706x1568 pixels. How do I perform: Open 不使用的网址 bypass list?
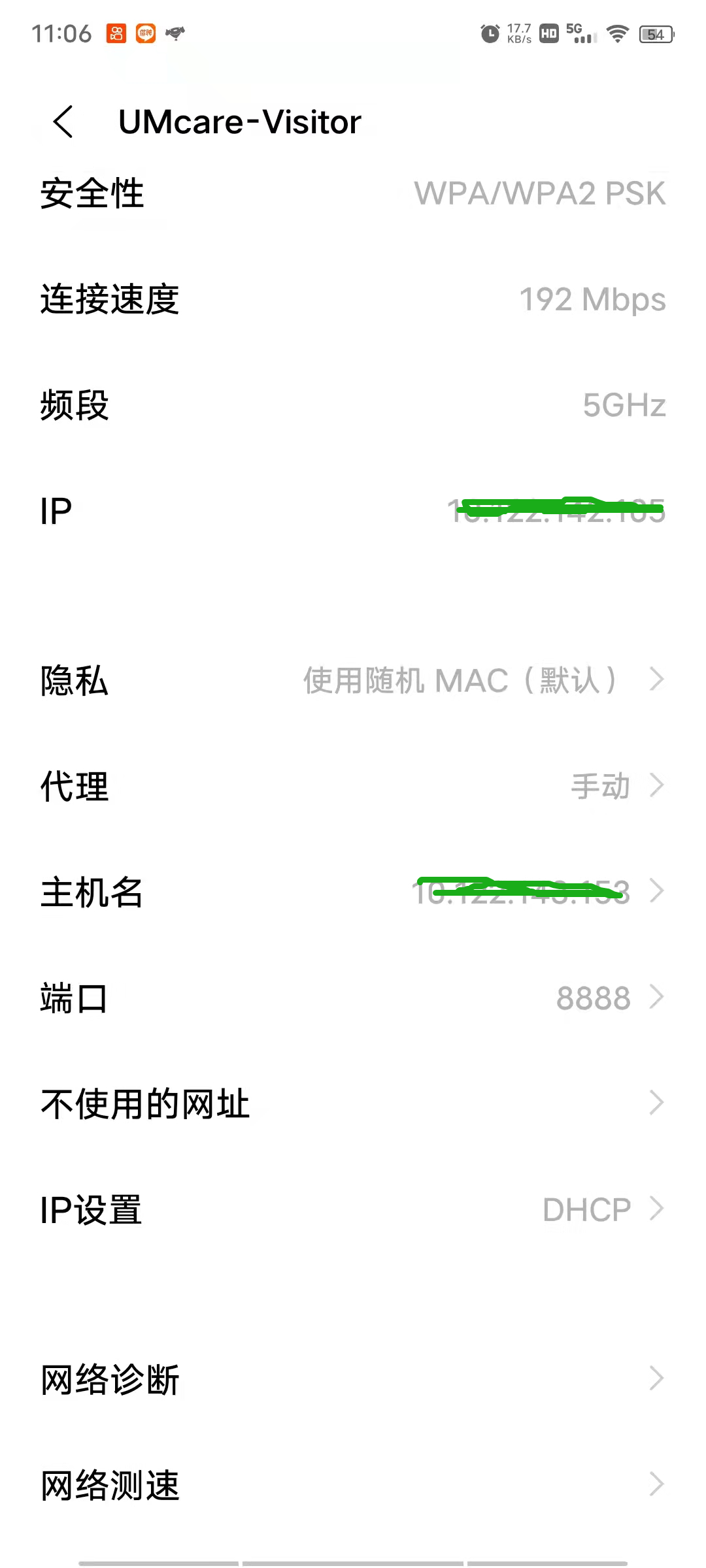[x=353, y=1103]
